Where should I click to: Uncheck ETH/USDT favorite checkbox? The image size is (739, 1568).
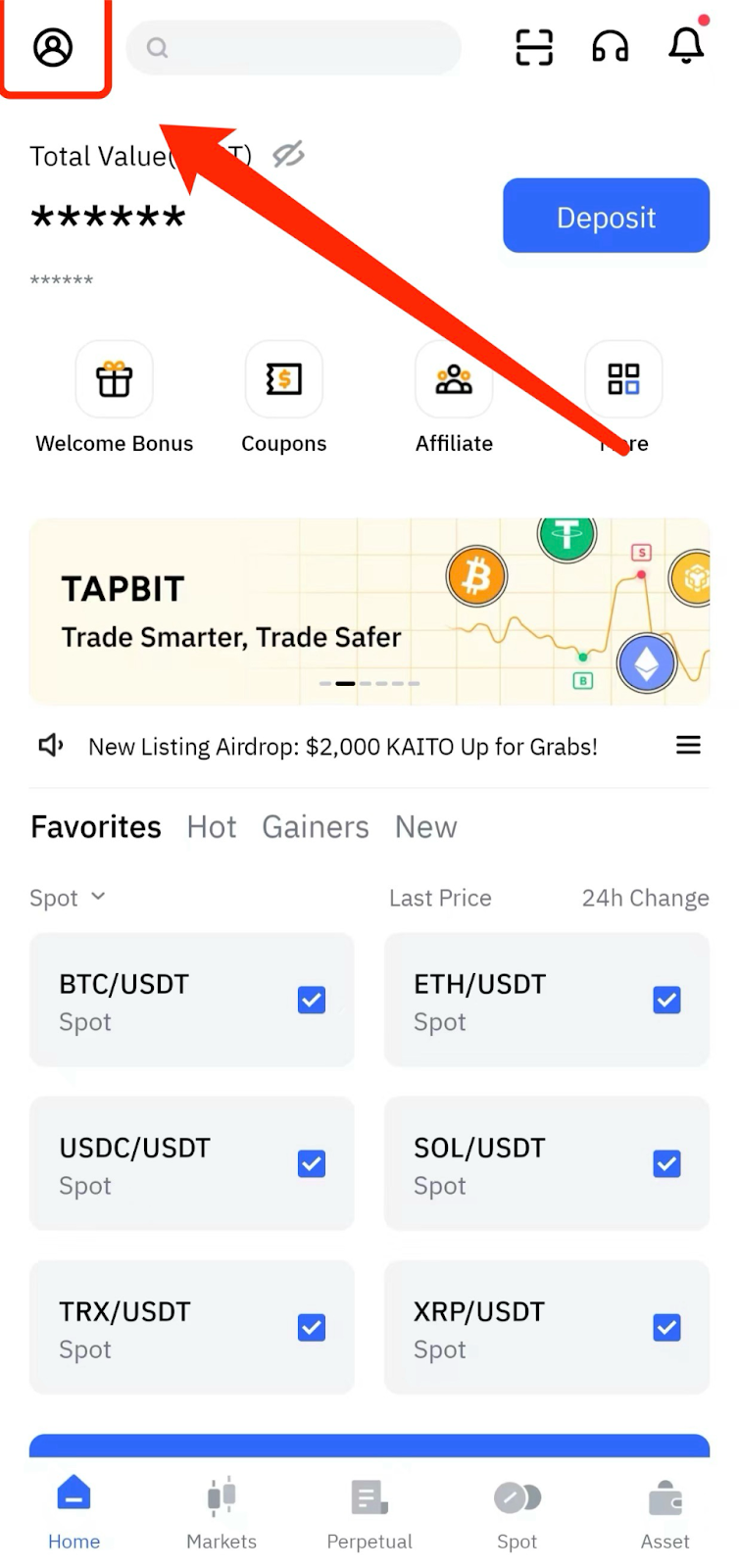click(666, 1000)
